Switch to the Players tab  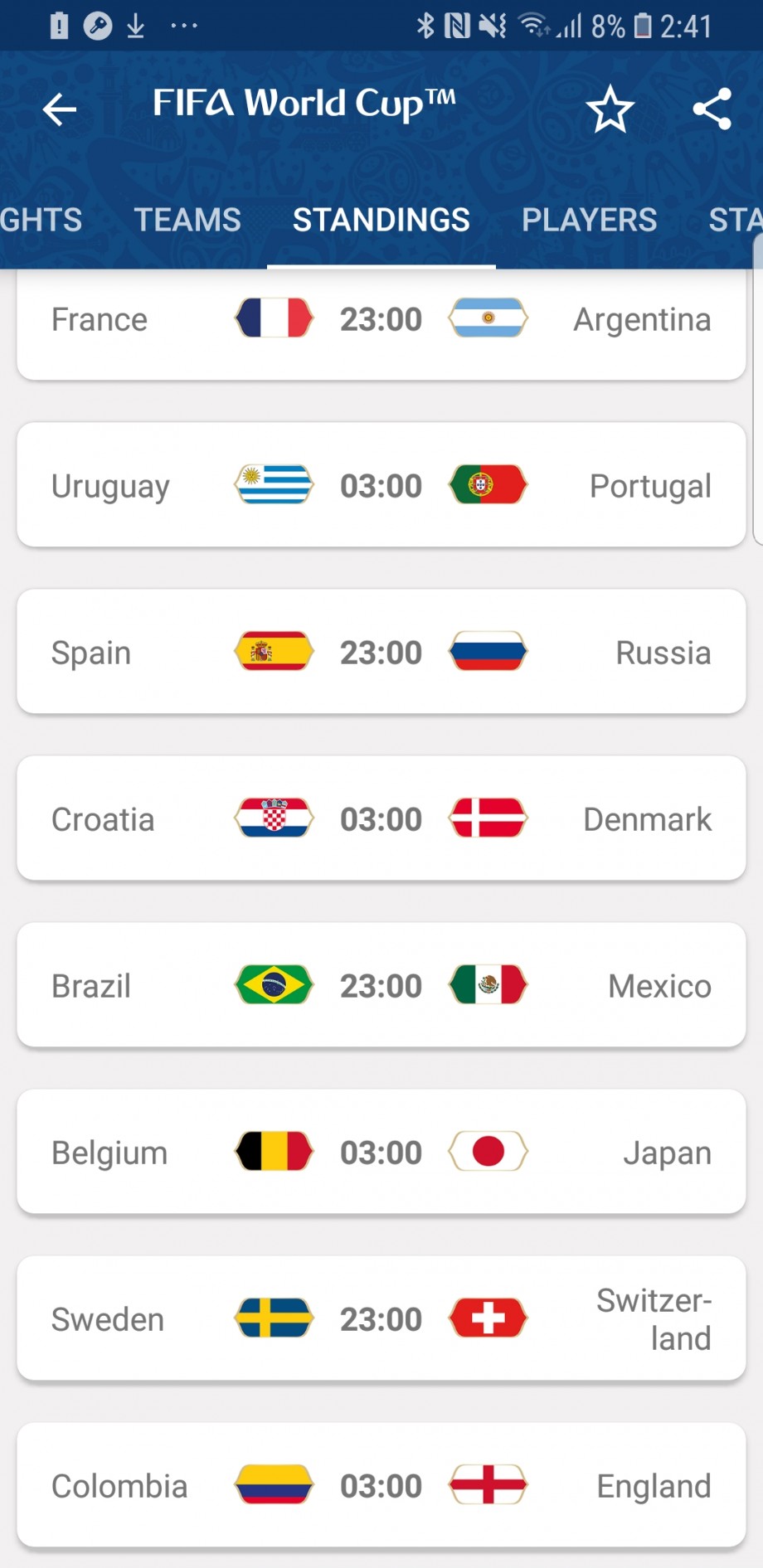(x=589, y=220)
